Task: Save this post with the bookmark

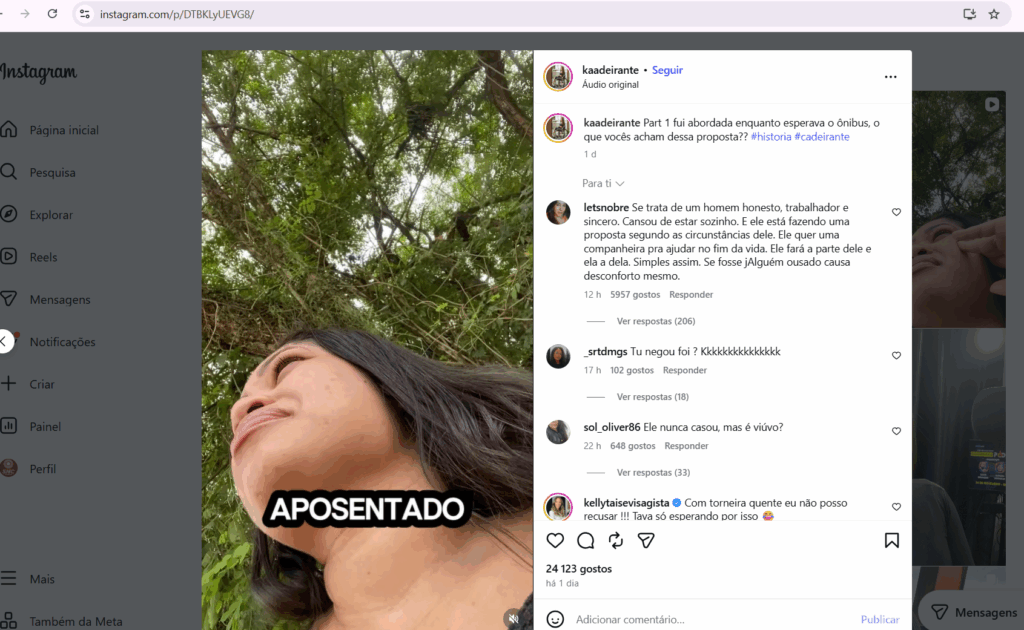Action: coord(891,540)
